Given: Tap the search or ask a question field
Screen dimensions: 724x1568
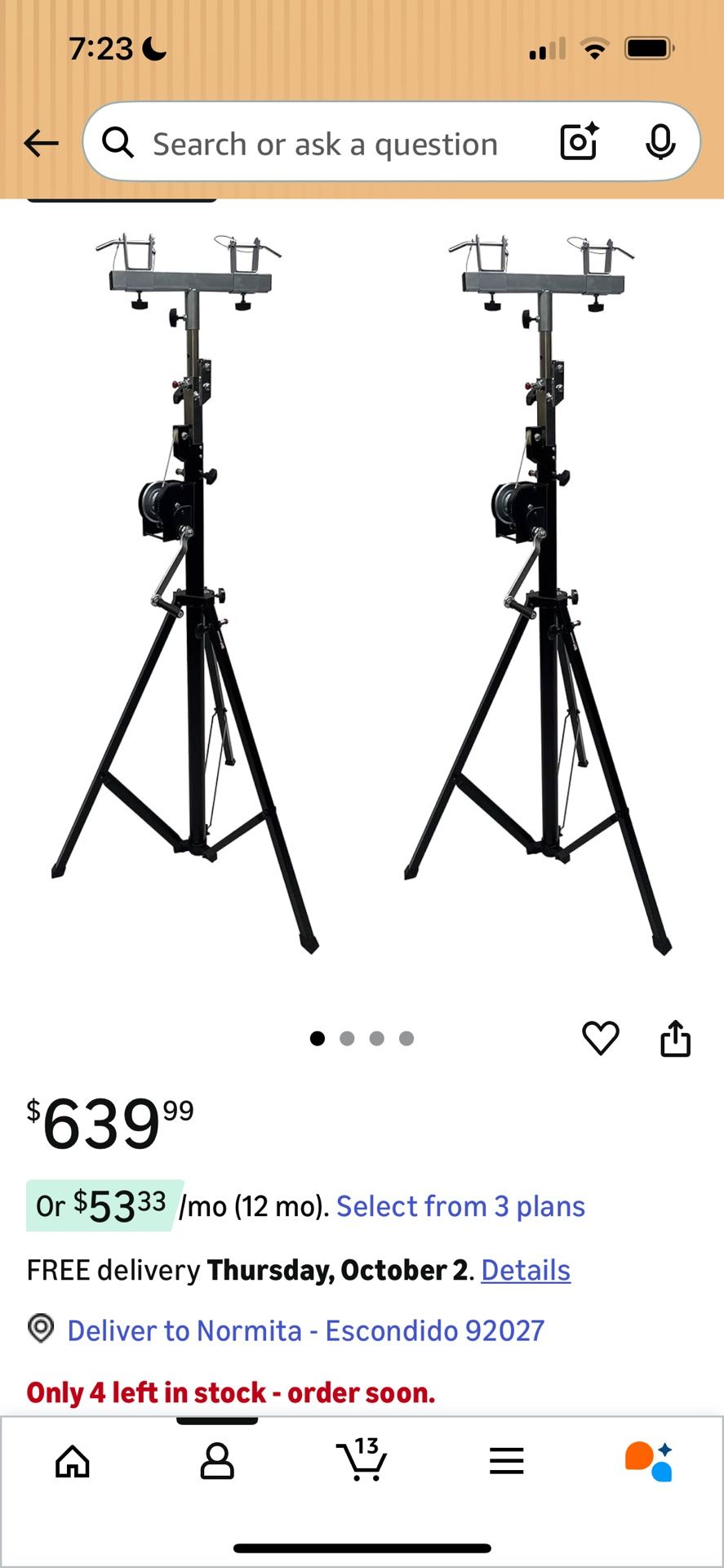Looking at the screenshot, I should tap(325, 145).
